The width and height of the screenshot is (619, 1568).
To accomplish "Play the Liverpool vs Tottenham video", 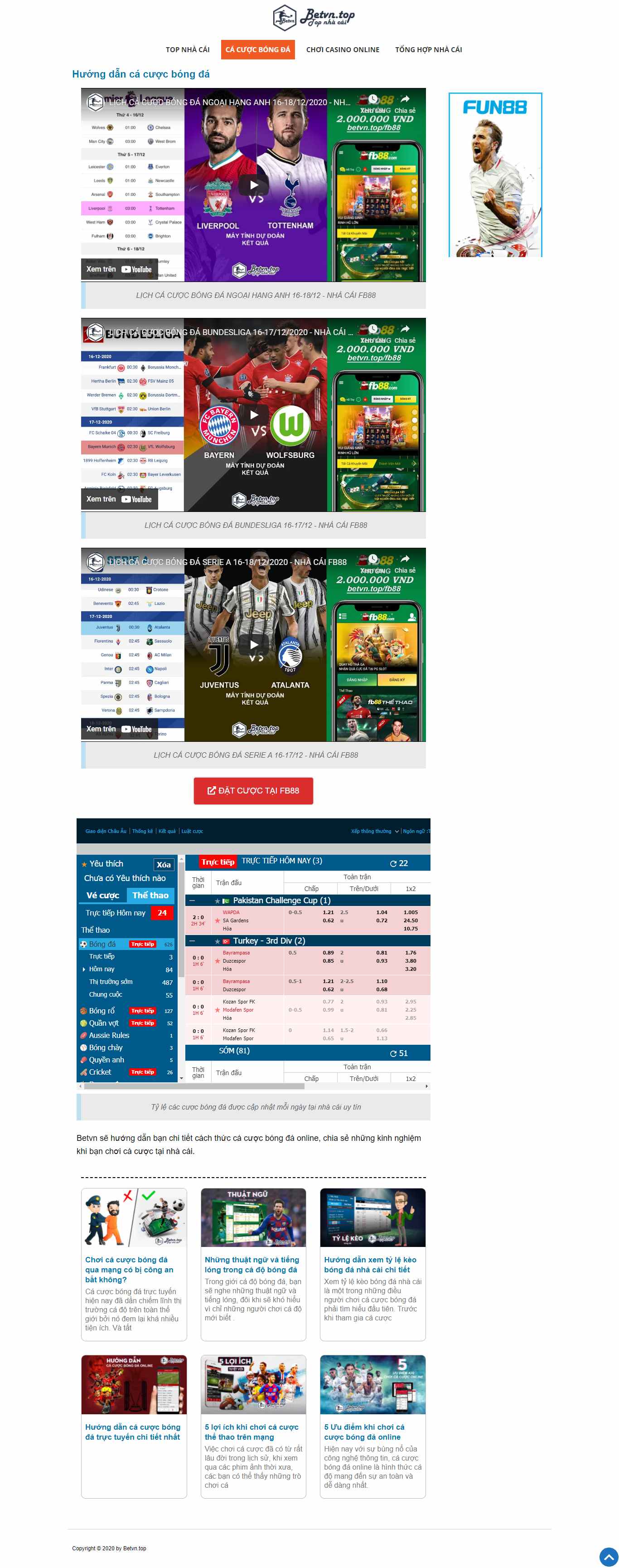I will (254, 185).
